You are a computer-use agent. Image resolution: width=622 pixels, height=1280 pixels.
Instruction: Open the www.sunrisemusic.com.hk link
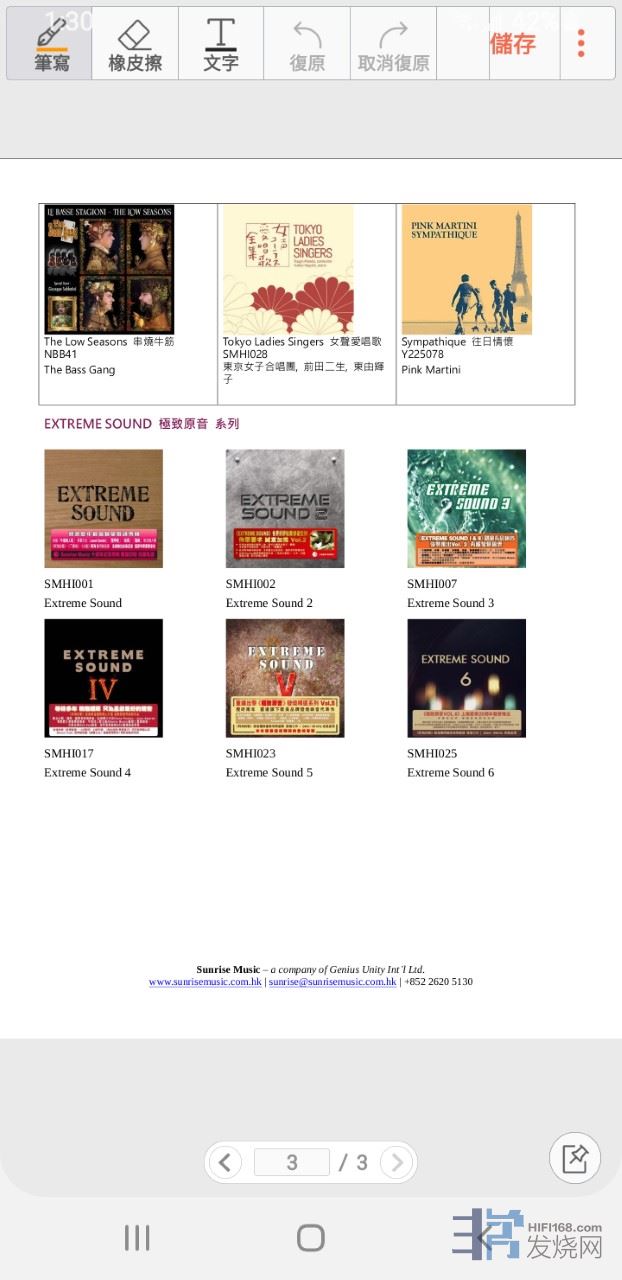(205, 982)
